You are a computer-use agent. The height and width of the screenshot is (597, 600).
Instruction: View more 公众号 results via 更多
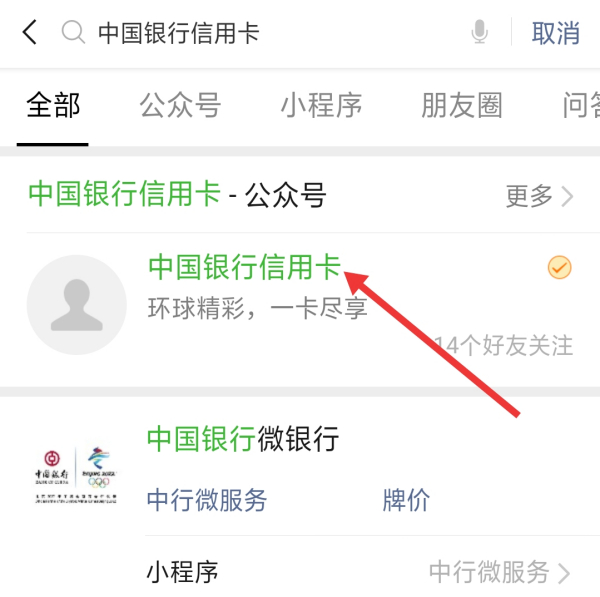click(x=538, y=195)
